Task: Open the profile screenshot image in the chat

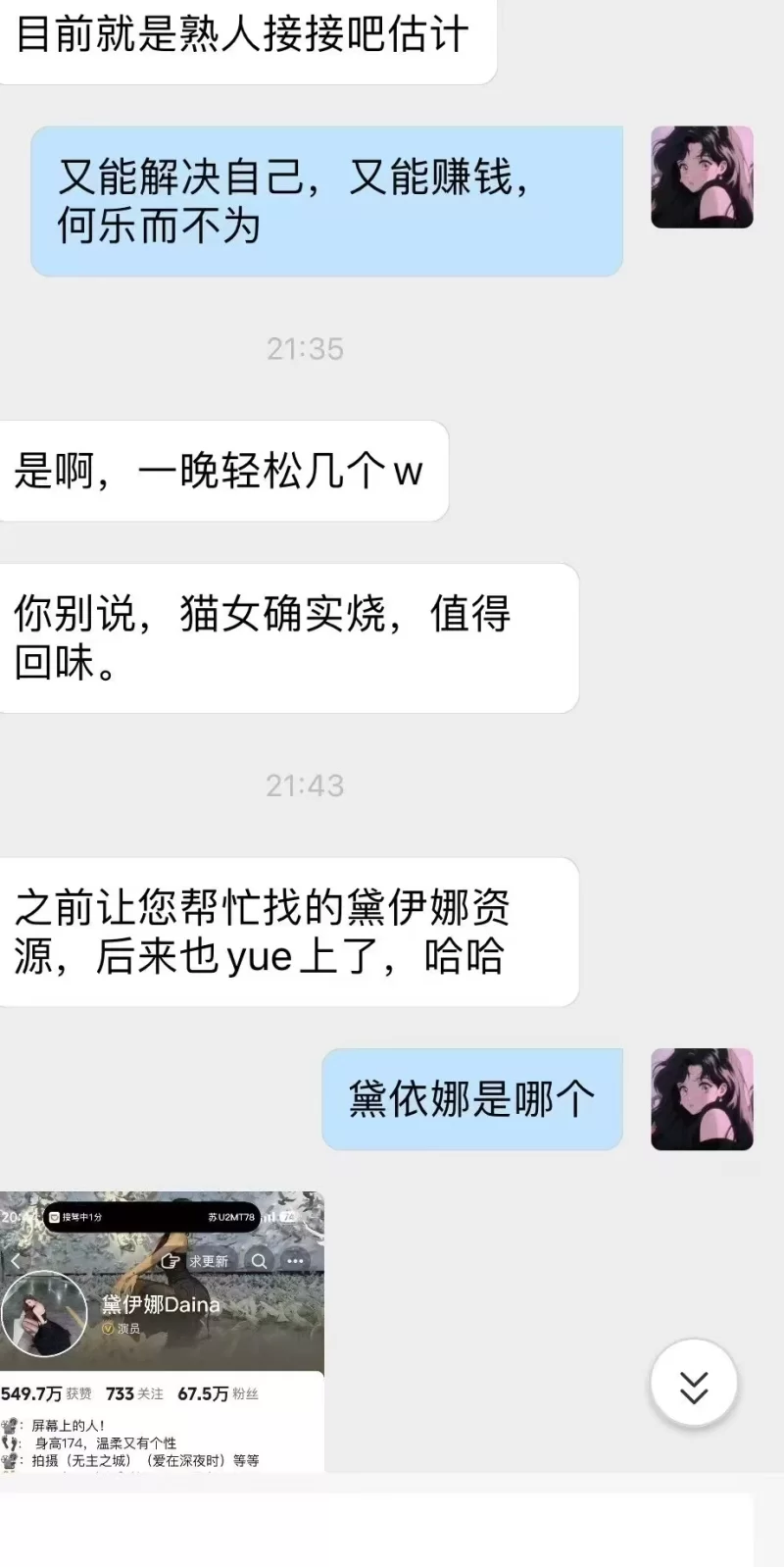Action: (x=162, y=1331)
